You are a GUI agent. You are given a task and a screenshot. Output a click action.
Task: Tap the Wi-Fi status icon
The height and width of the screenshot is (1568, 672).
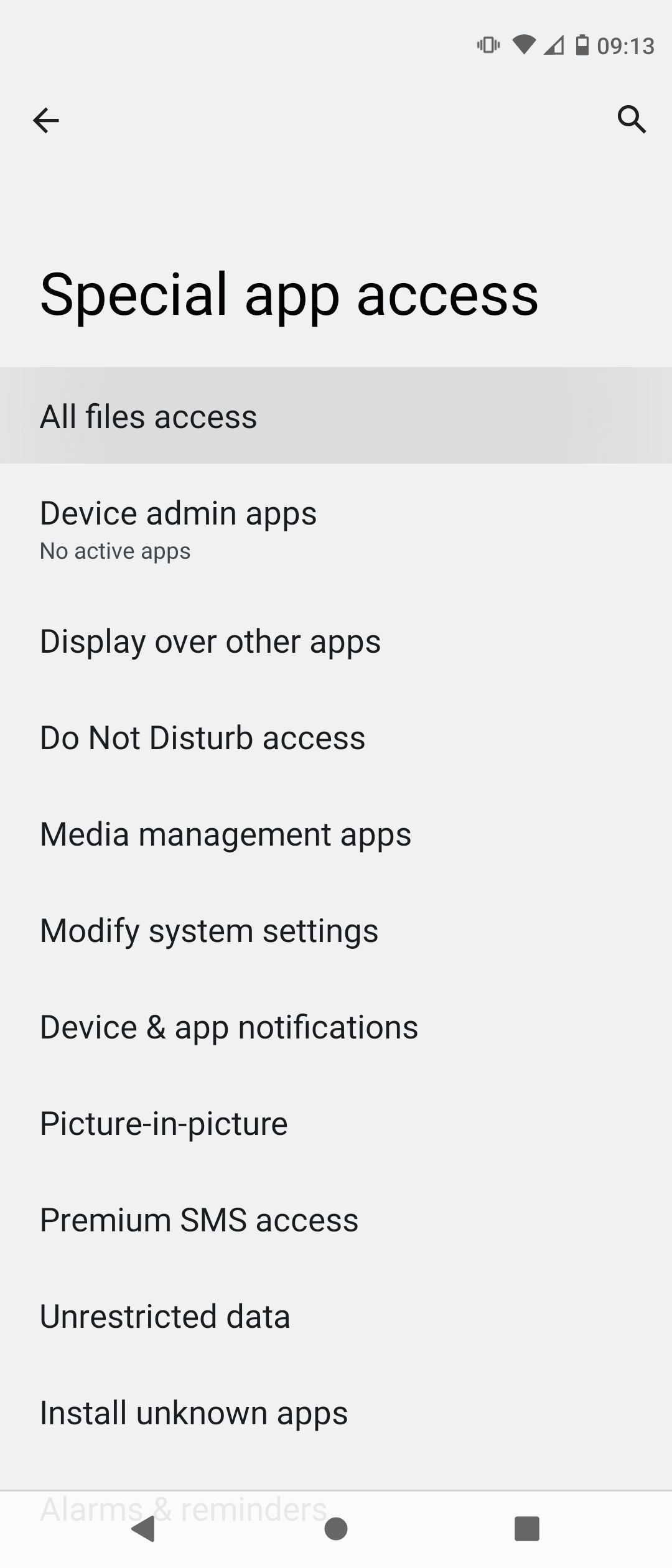[526, 45]
